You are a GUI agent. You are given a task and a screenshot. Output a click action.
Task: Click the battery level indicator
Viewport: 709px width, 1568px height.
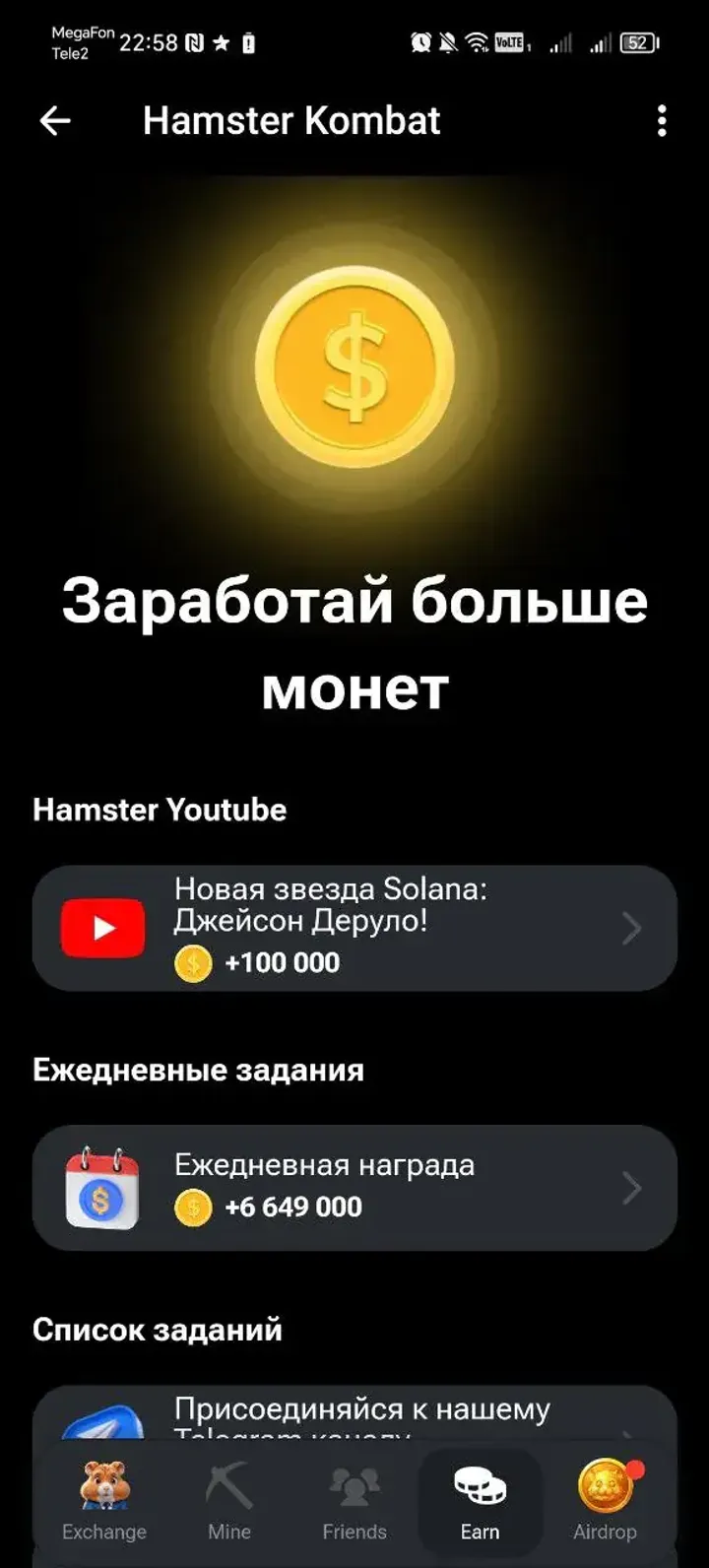(x=636, y=43)
